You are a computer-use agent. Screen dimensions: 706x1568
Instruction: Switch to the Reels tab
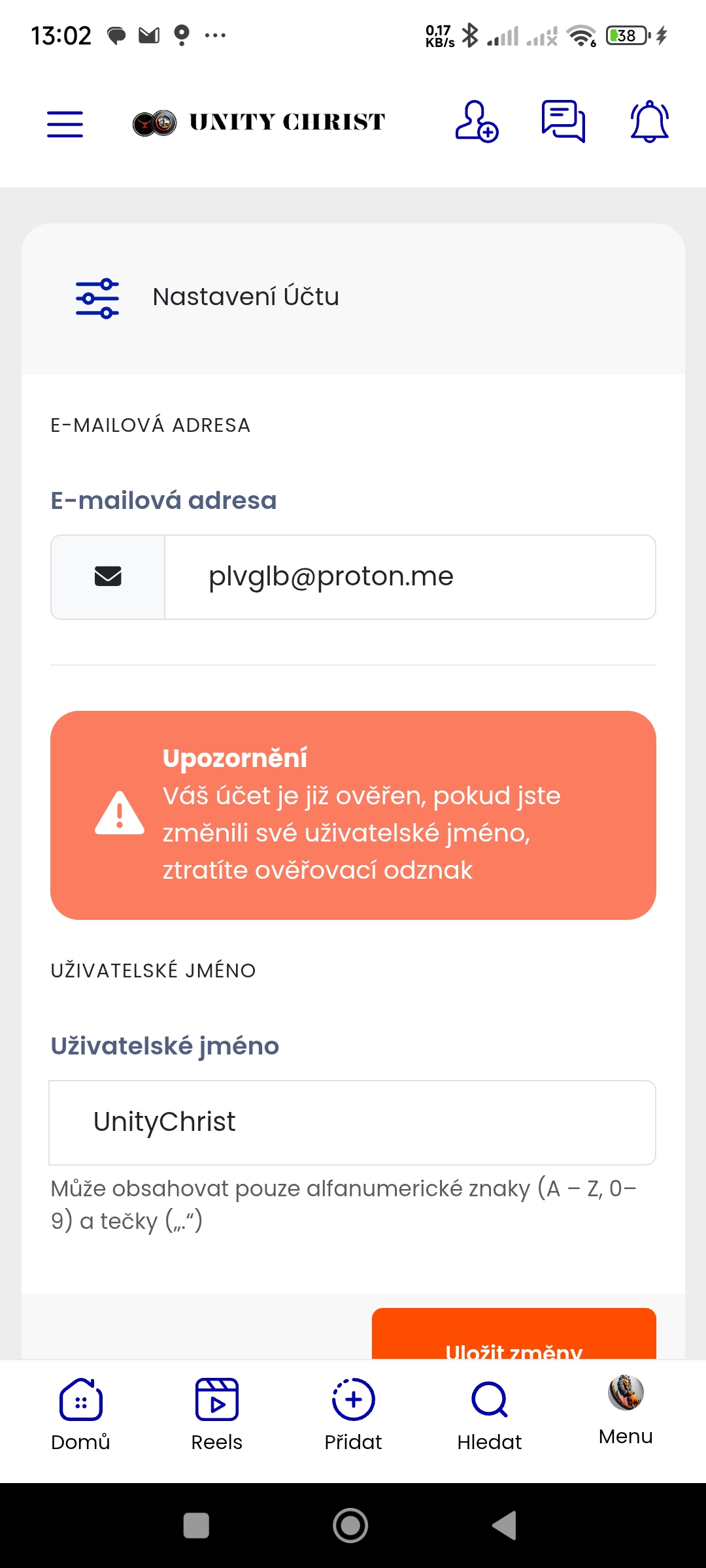coord(216,1414)
